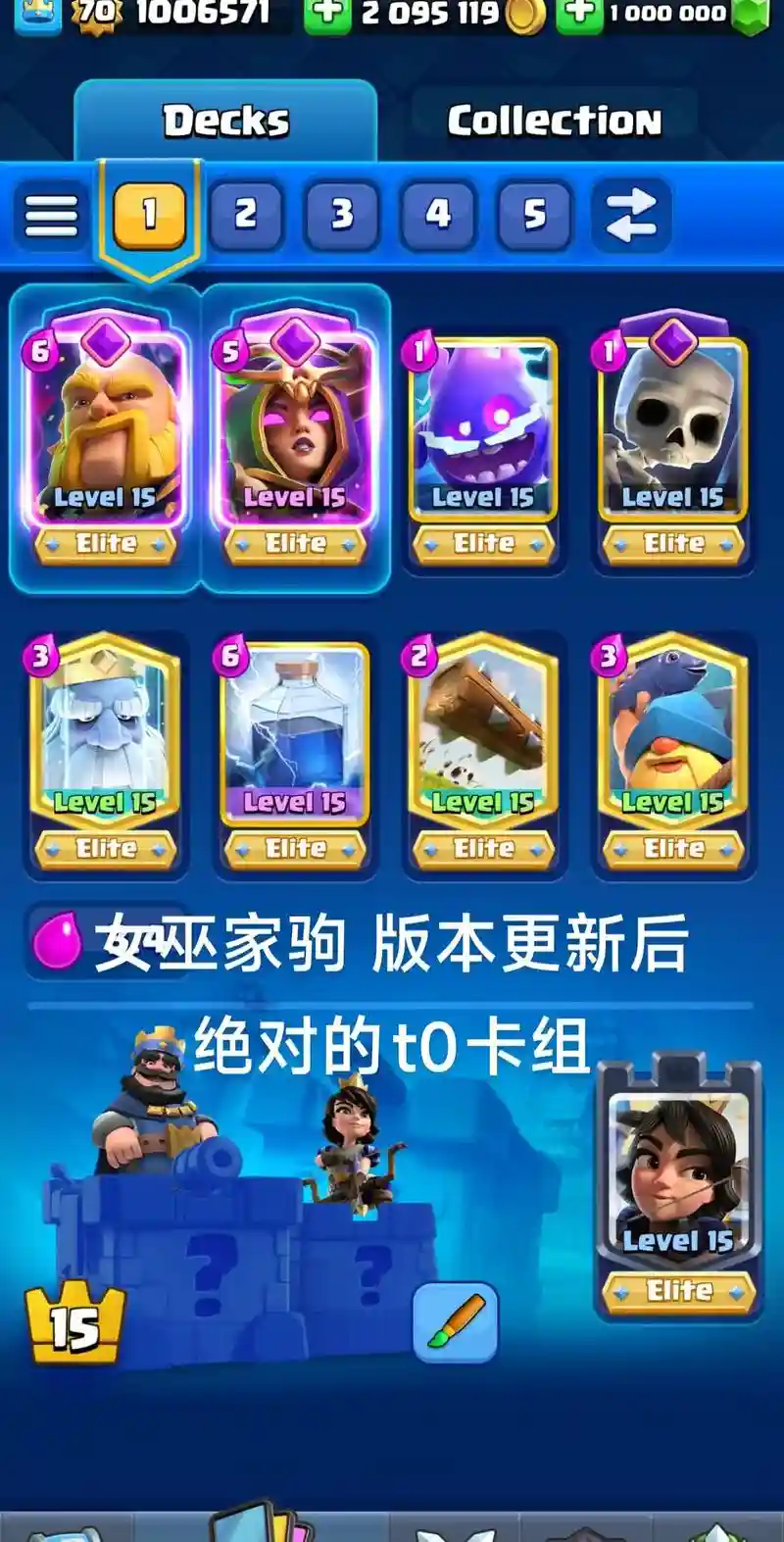Select deck slot 3
This screenshot has width=784, height=1542.
click(341, 215)
